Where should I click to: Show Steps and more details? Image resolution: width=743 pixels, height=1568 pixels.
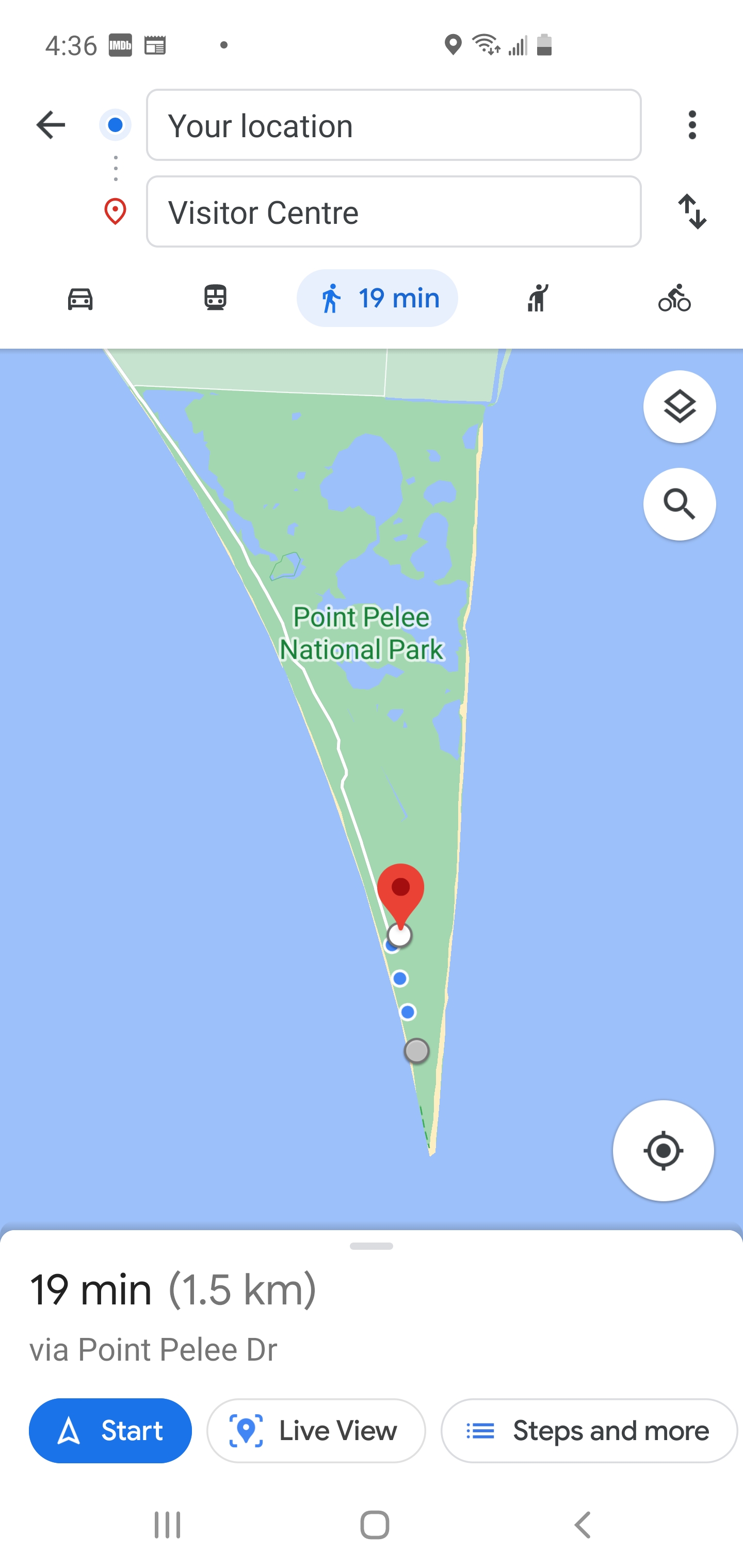click(588, 1430)
